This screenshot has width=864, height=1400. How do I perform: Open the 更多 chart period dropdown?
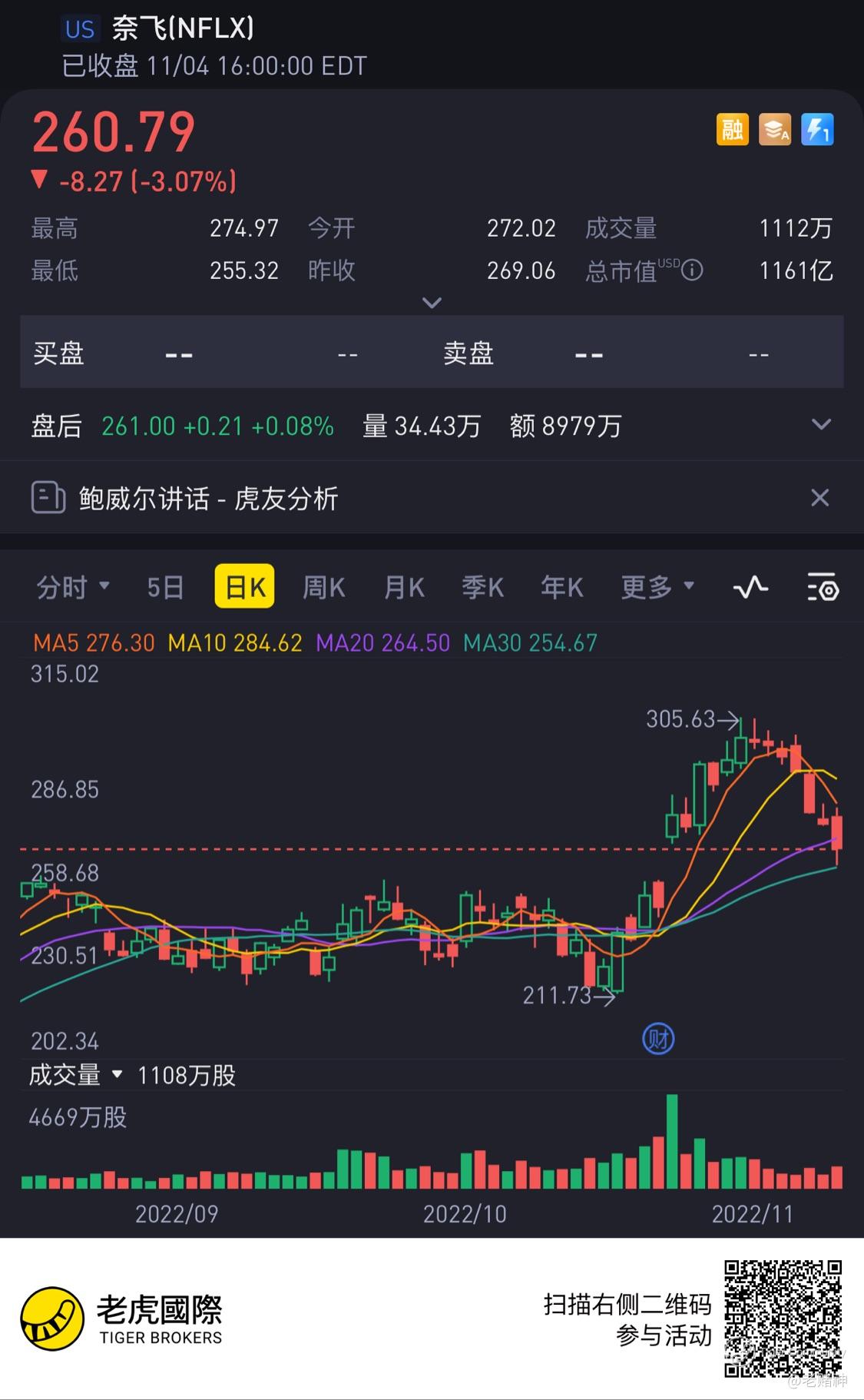(x=657, y=587)
